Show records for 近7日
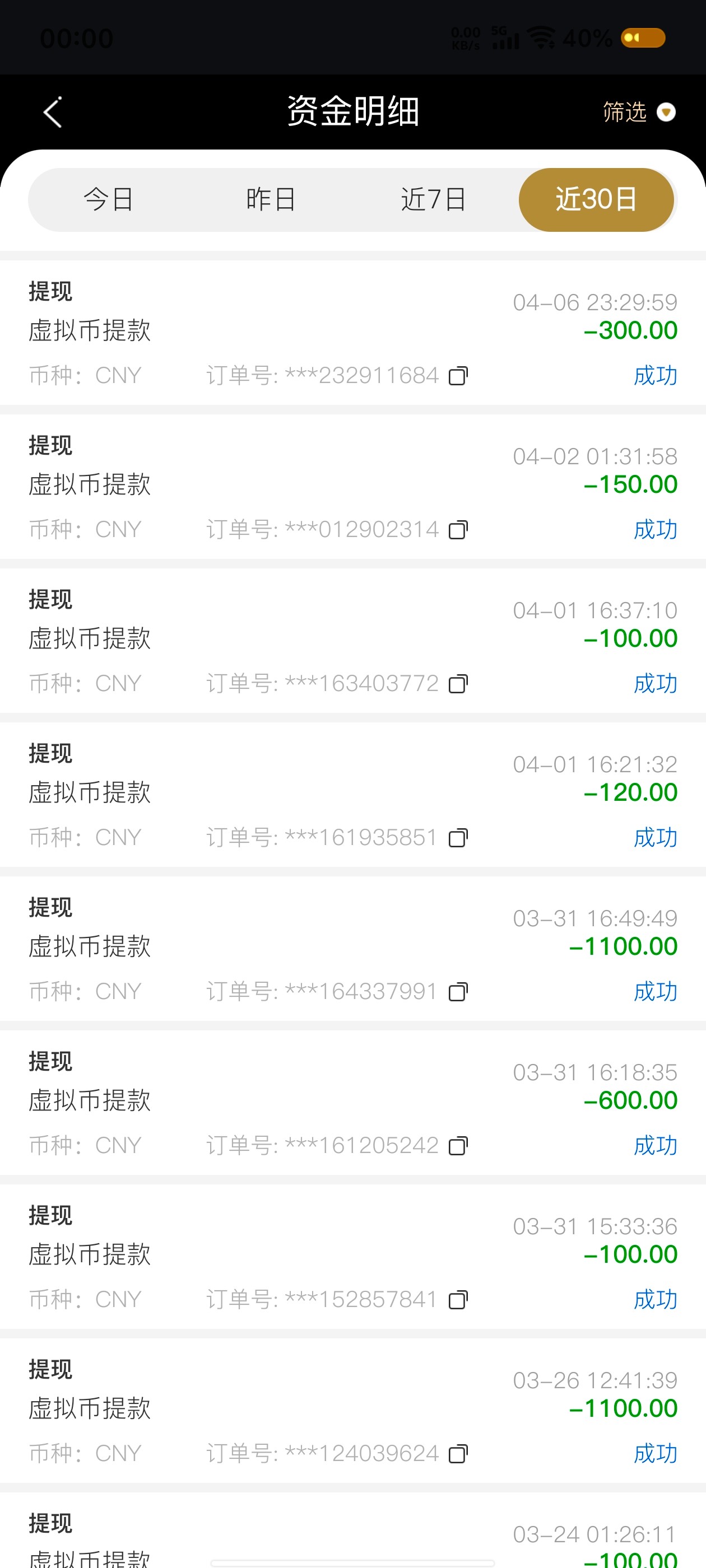The width and height of the screenshot is (706, 1568). 433,200
